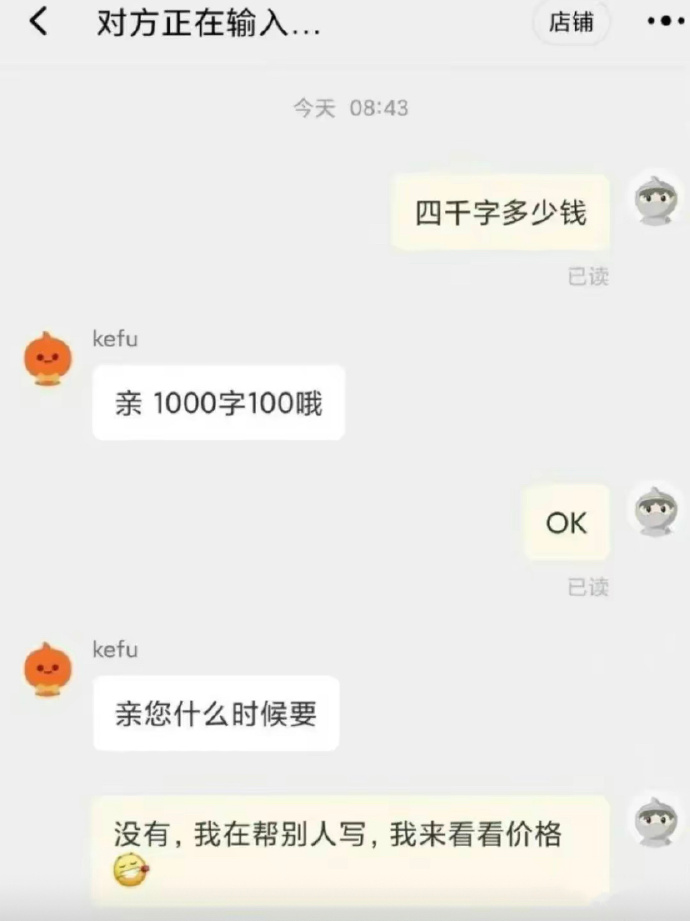Open kefu's avatar beside the 1000字100 message
This screenshot has width=690, height=921.
48,358
